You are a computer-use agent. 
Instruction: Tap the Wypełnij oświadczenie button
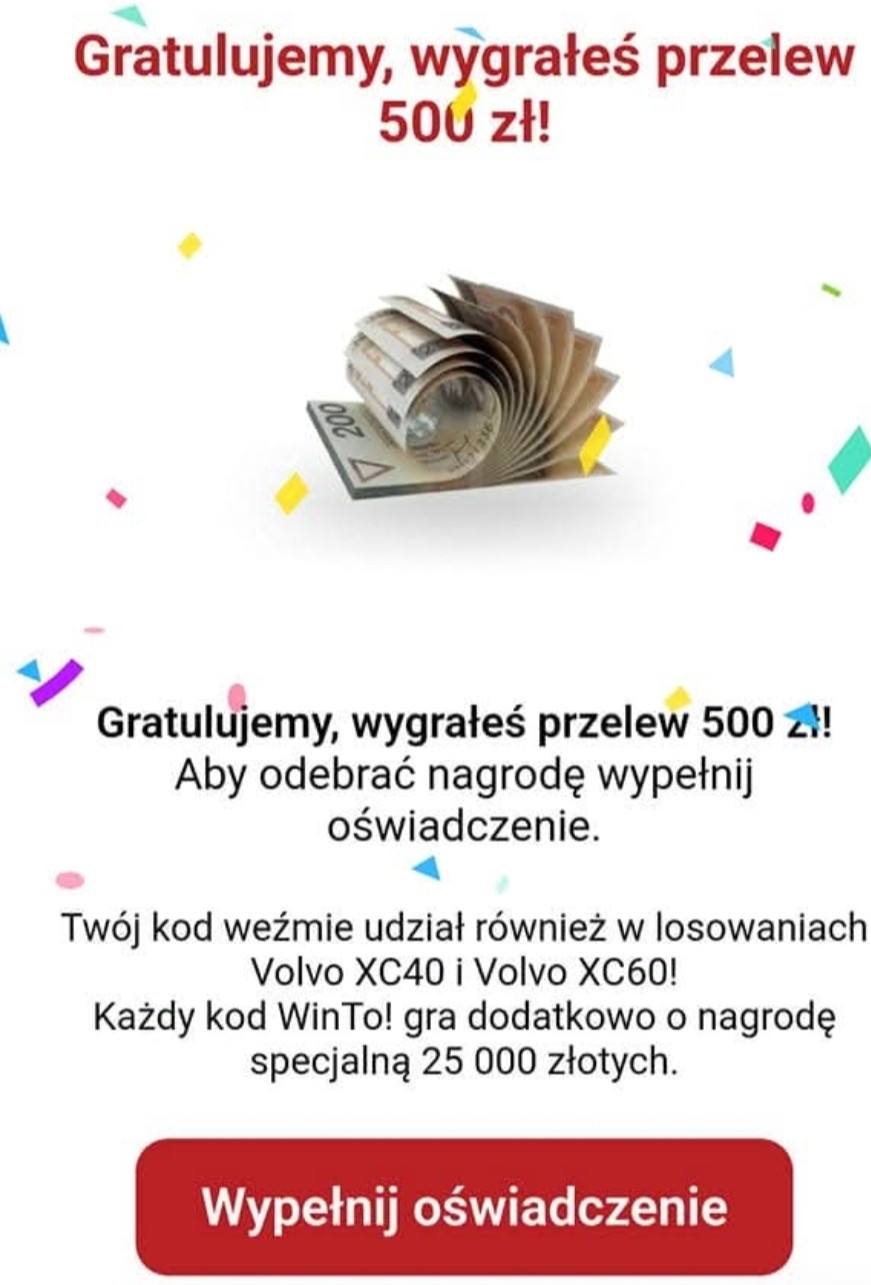(464, 1206)
